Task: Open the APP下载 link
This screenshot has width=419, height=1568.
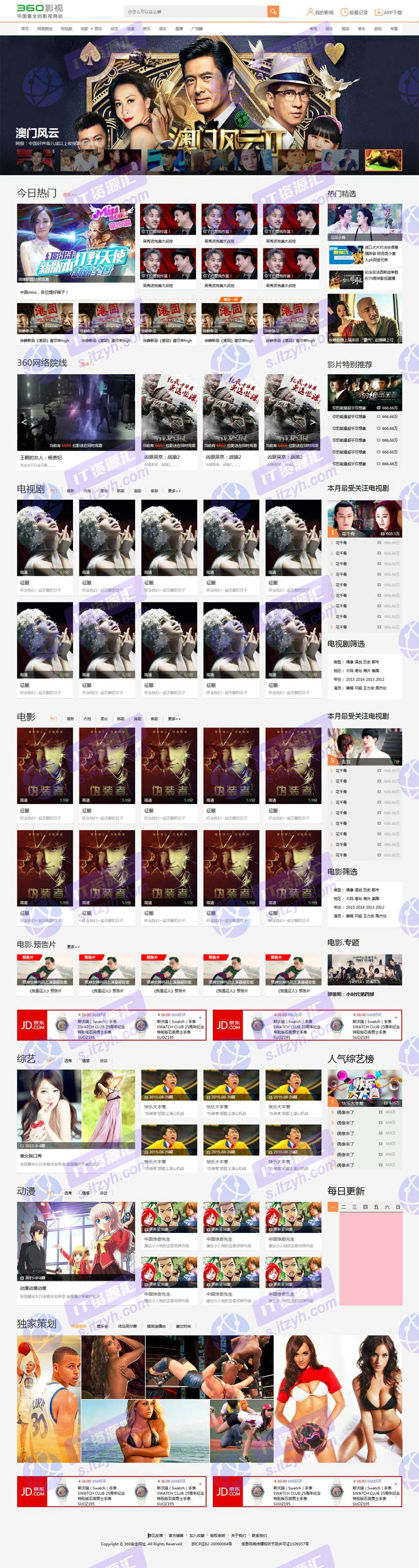Action: click(388, 12)
